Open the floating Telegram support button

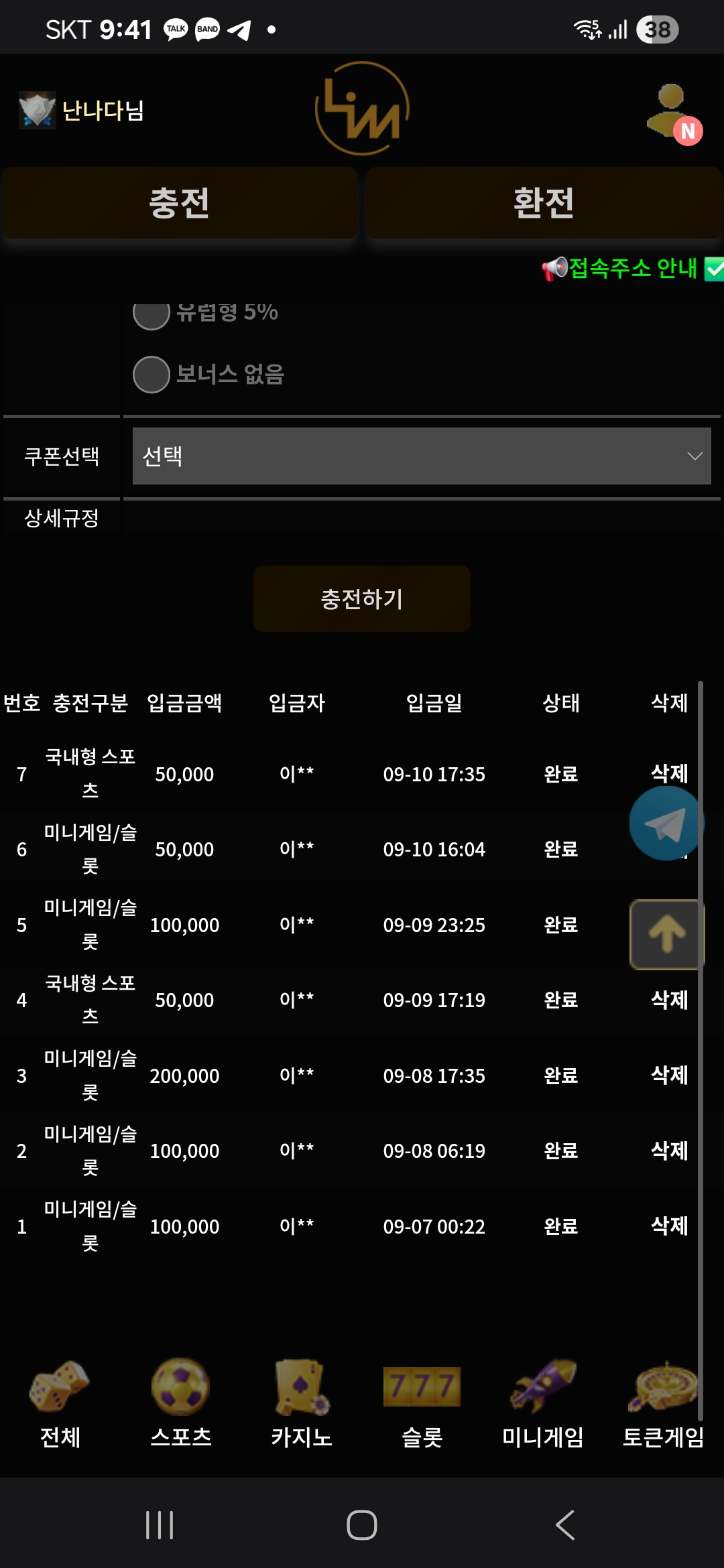[666, 824]
